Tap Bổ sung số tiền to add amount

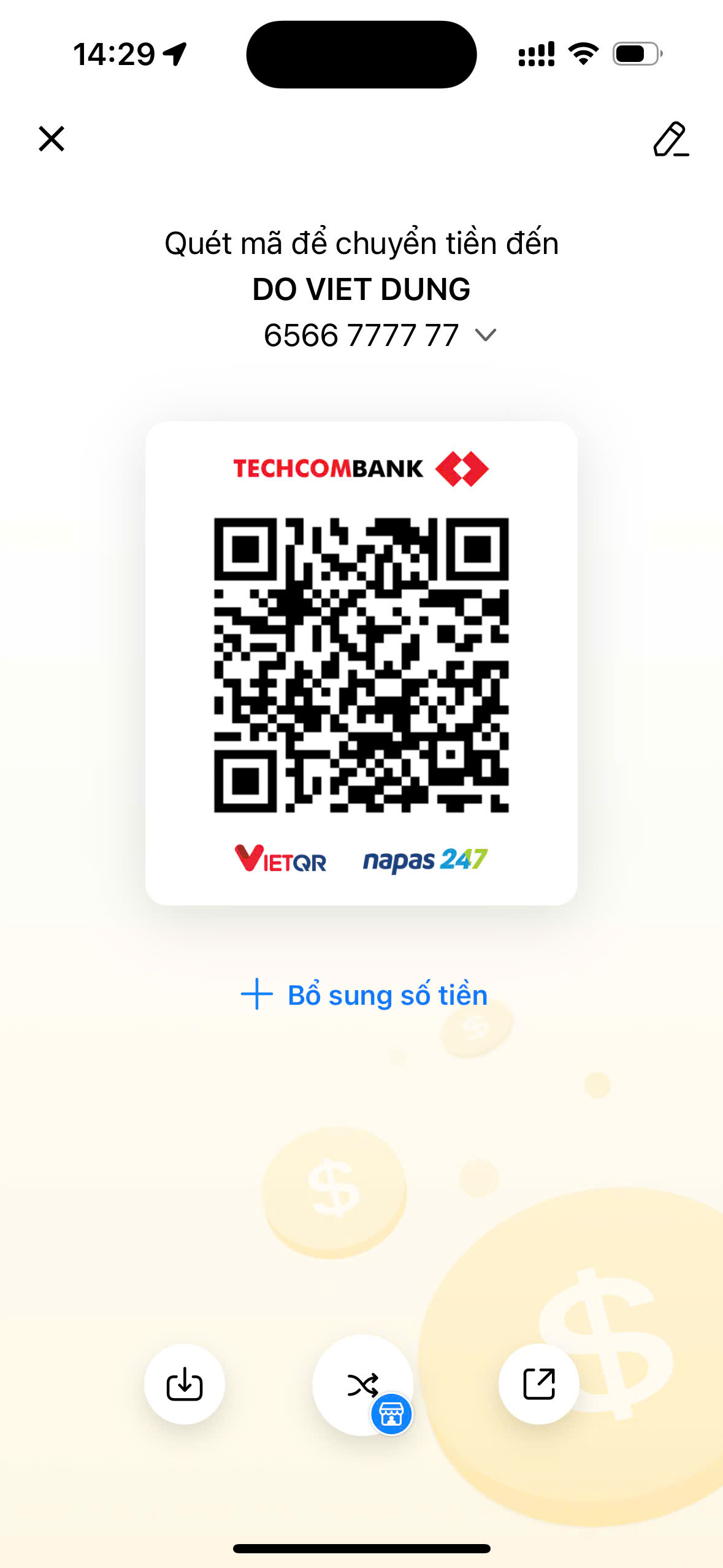click(364, 994)
